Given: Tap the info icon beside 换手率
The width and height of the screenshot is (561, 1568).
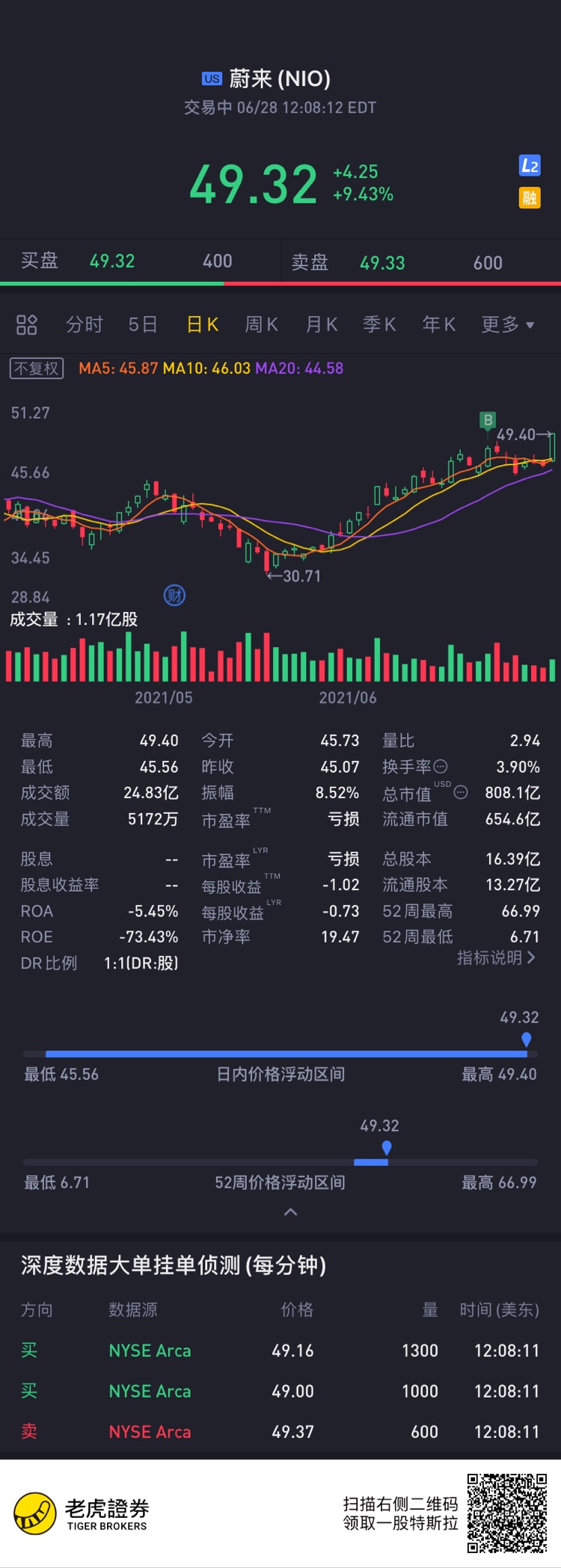Looking at the screenshot, I should tap(441, 766).
